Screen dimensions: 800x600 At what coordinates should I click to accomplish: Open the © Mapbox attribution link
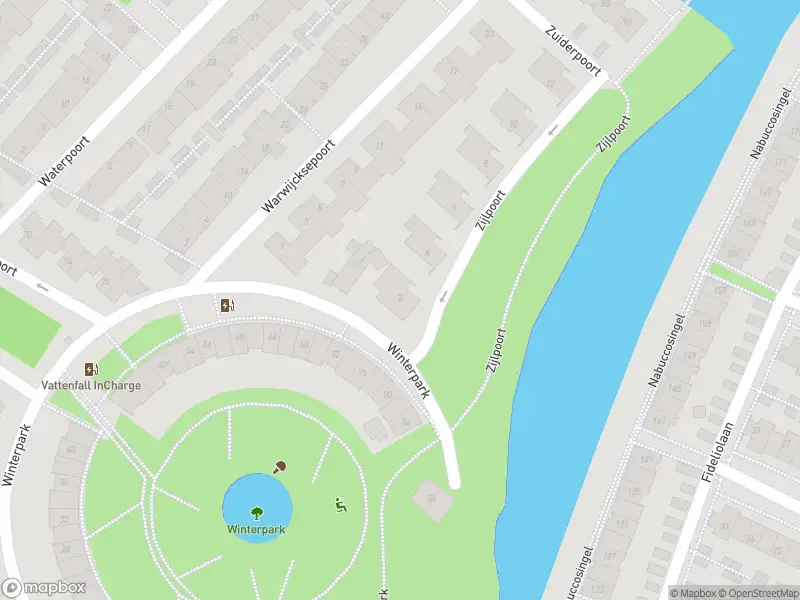[692, 593]
